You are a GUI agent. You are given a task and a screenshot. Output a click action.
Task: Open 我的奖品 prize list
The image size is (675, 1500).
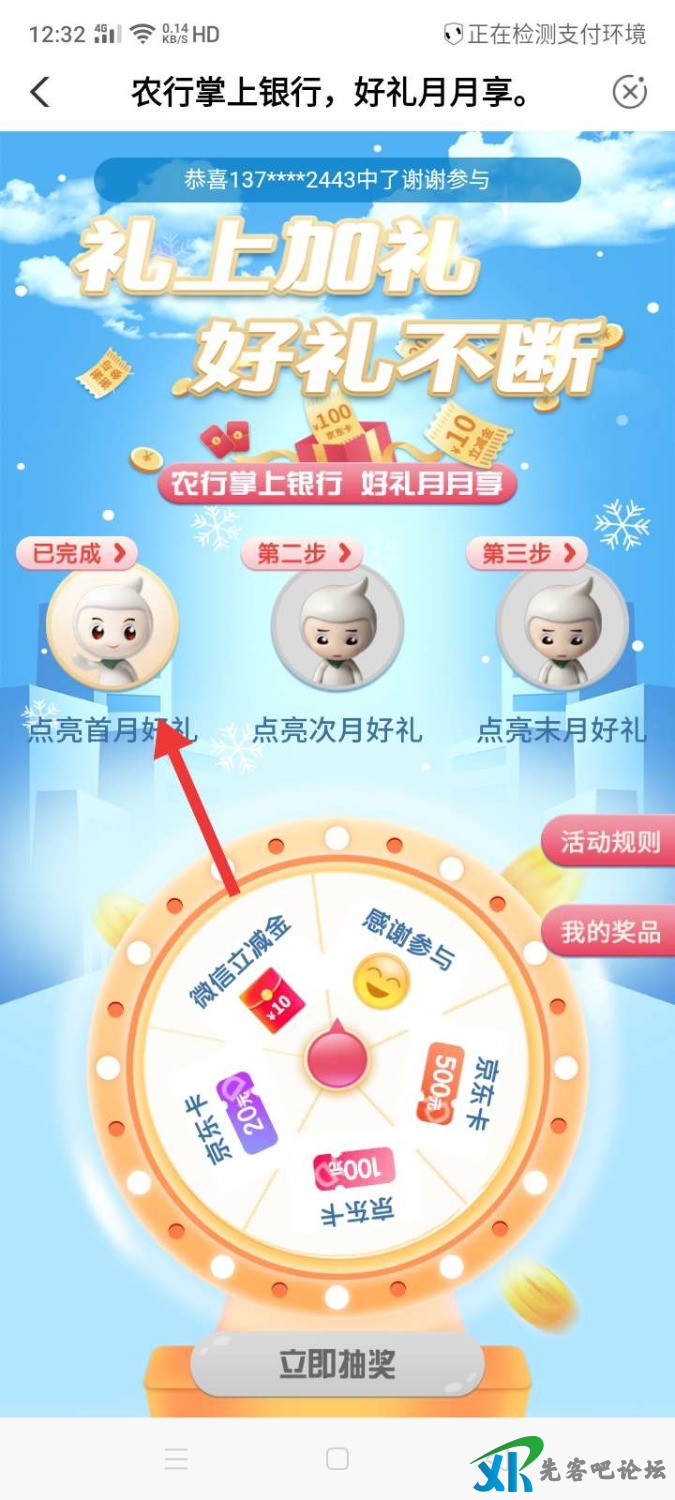pos(609,932)
